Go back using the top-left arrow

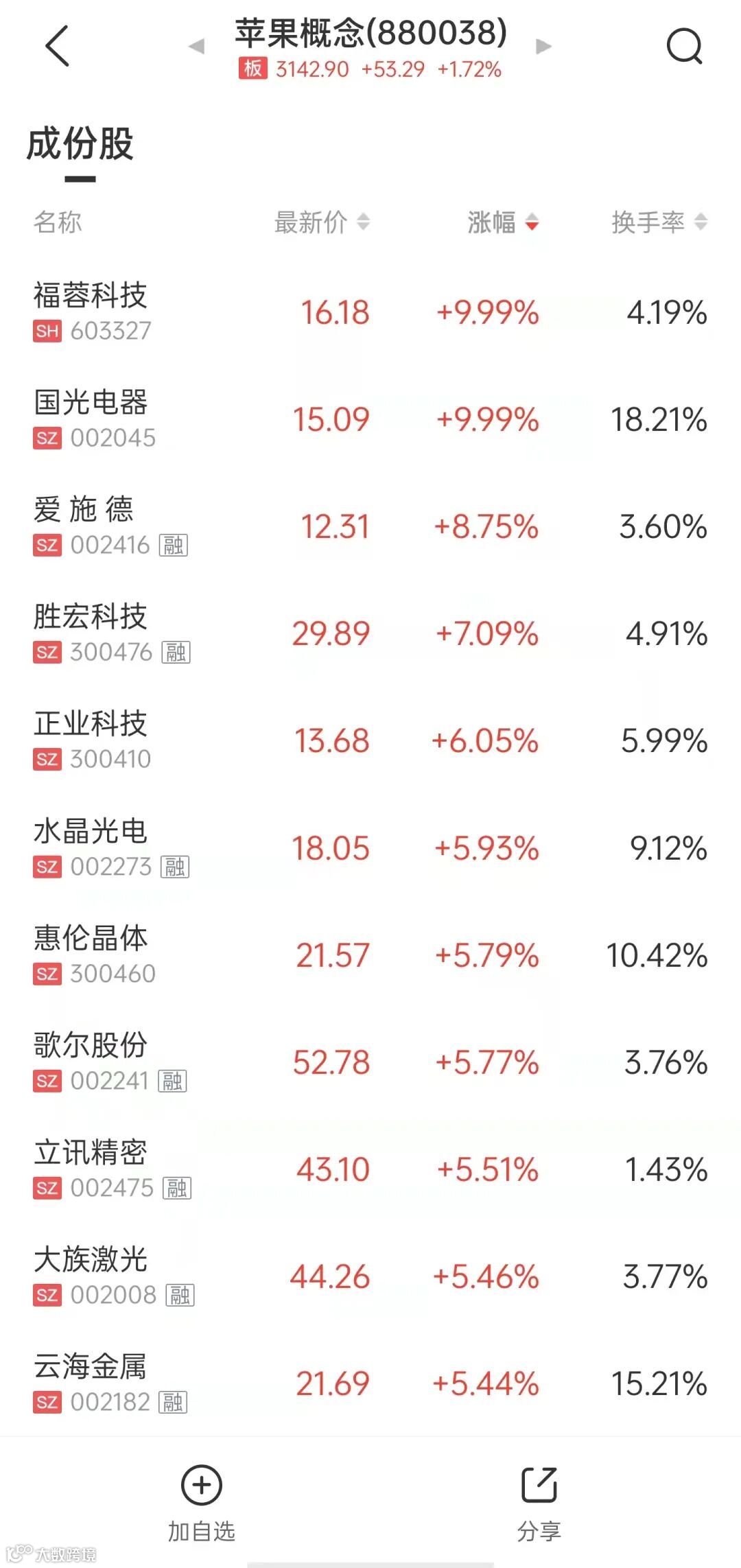point(58,46)
